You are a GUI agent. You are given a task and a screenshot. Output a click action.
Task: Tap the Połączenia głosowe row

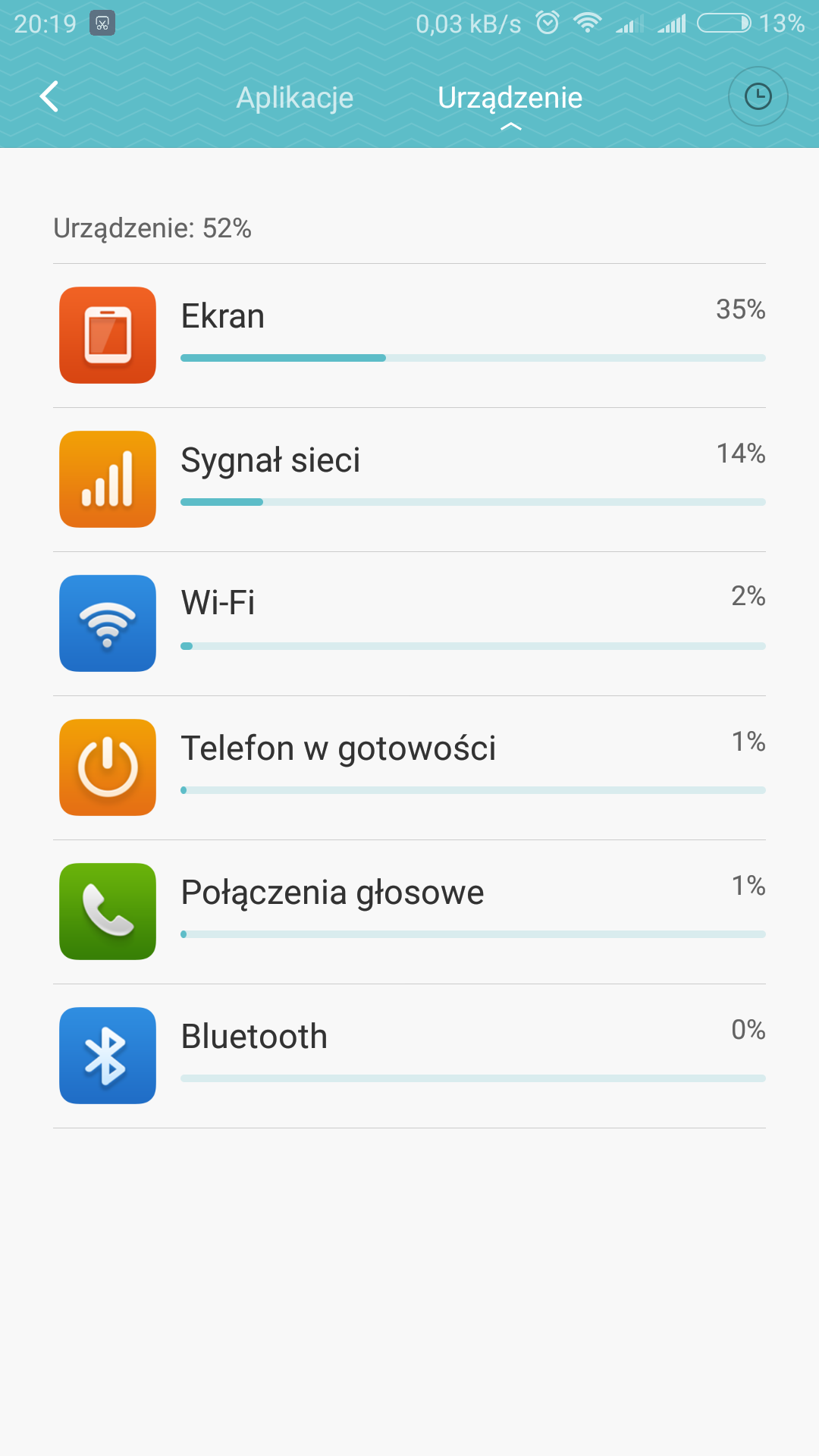coord(409,912)
